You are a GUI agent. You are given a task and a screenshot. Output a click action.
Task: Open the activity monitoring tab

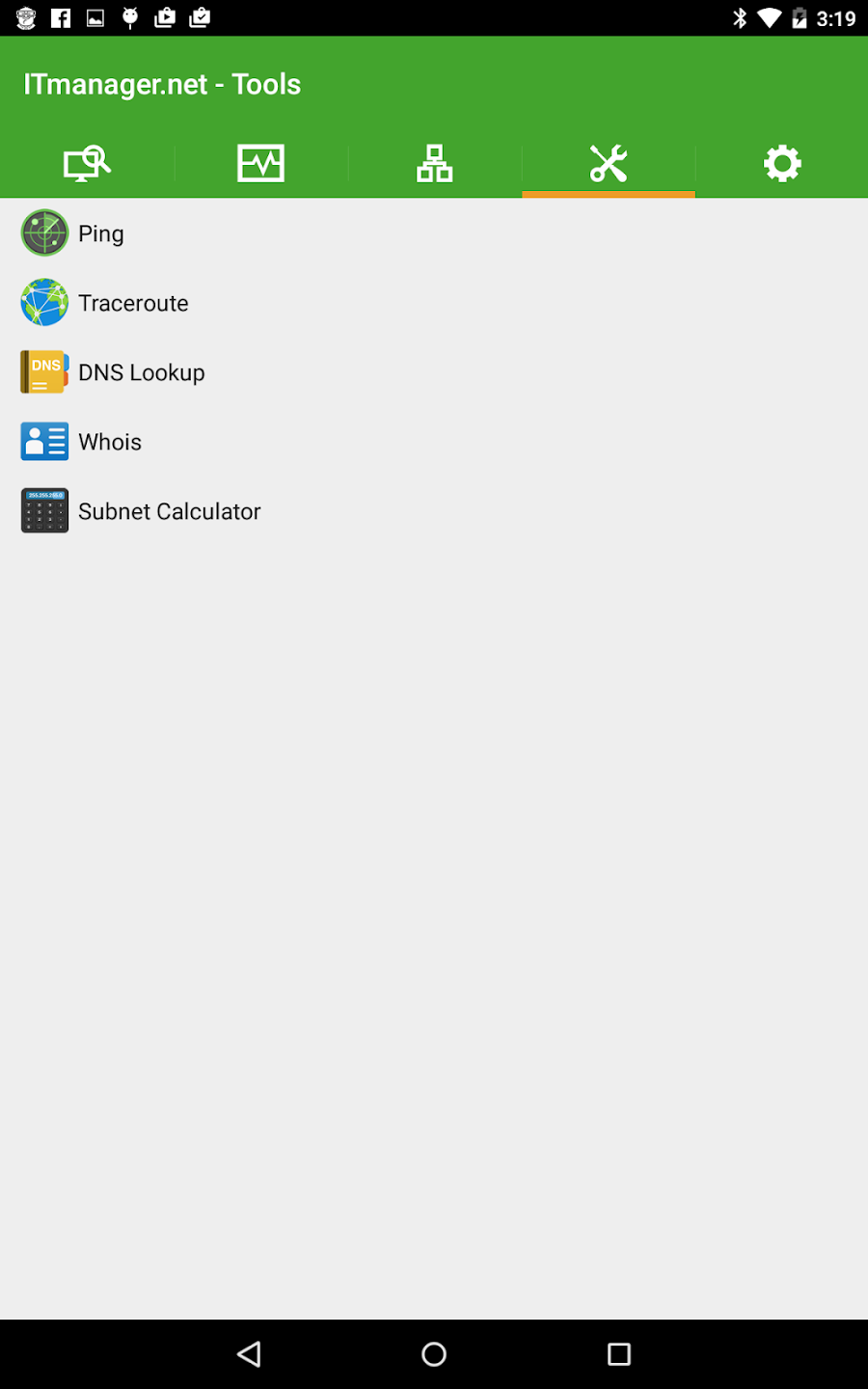[260, 164]
